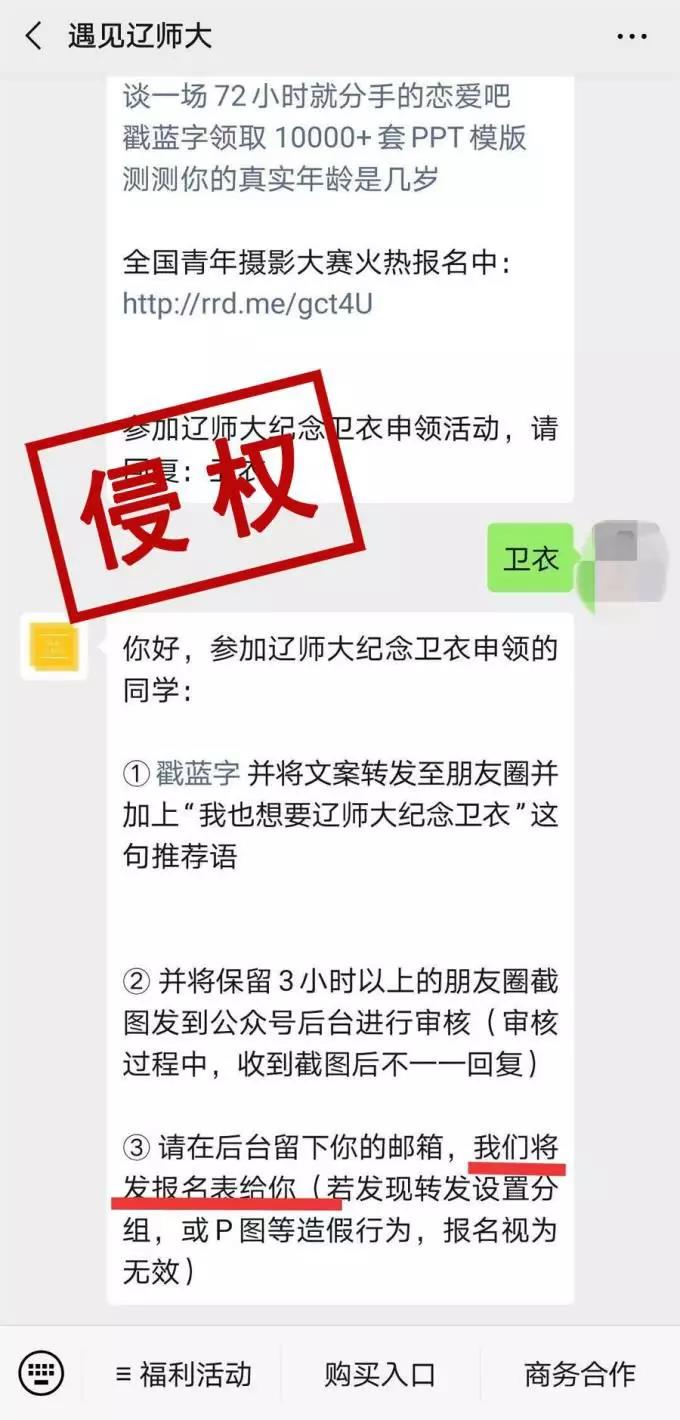This screenshot has width=680, height=1420.
Task: Open the rrd.me/gct4U URL
Action: (x=247, y=304)
